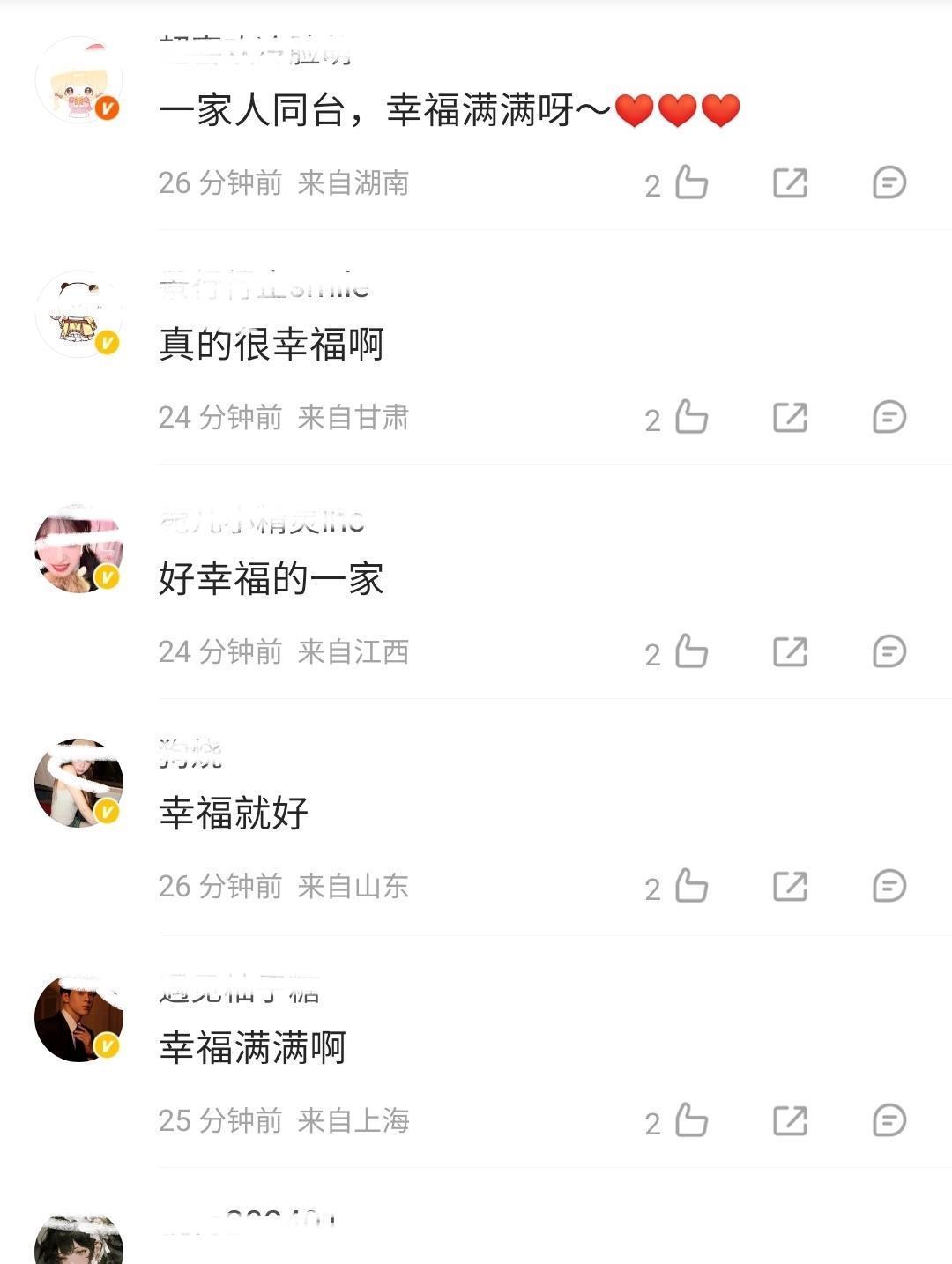Share the comment "真的很幸福啊"
Viewport: 952px width, 1264px height.
[x=790, y=418]
